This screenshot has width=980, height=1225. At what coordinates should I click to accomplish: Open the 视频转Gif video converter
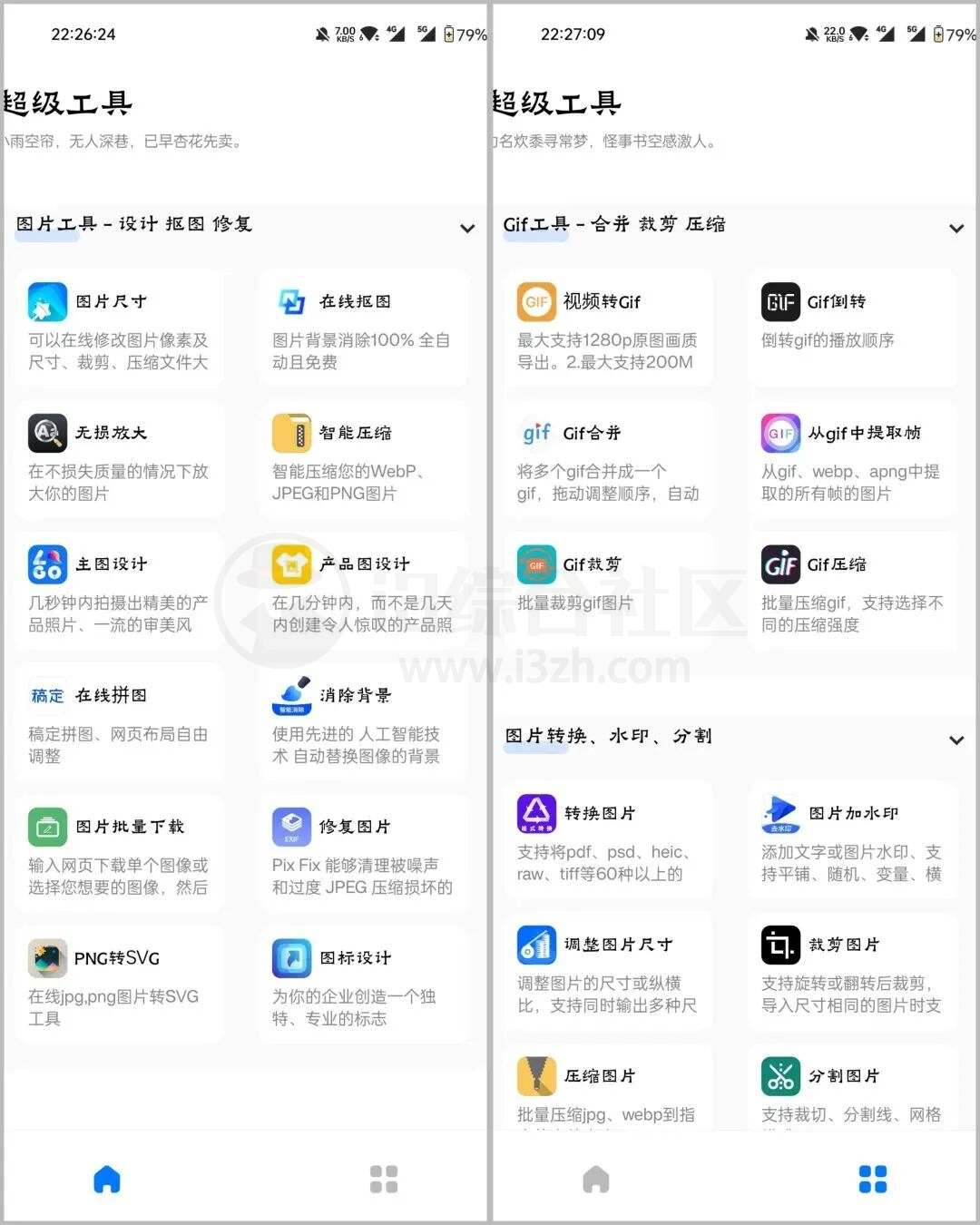click(608, 327)
